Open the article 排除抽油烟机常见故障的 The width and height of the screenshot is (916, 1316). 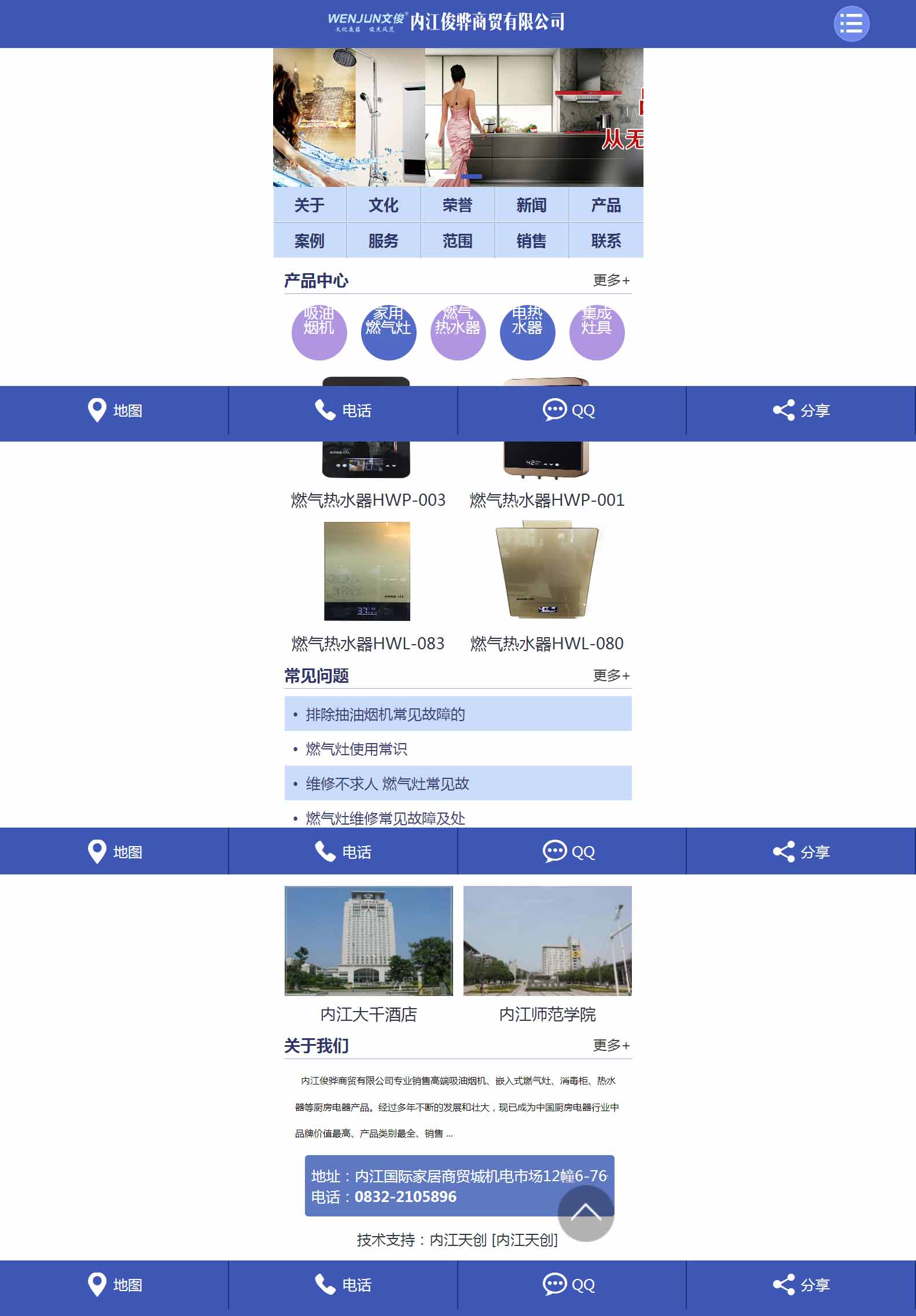(385, 714)
